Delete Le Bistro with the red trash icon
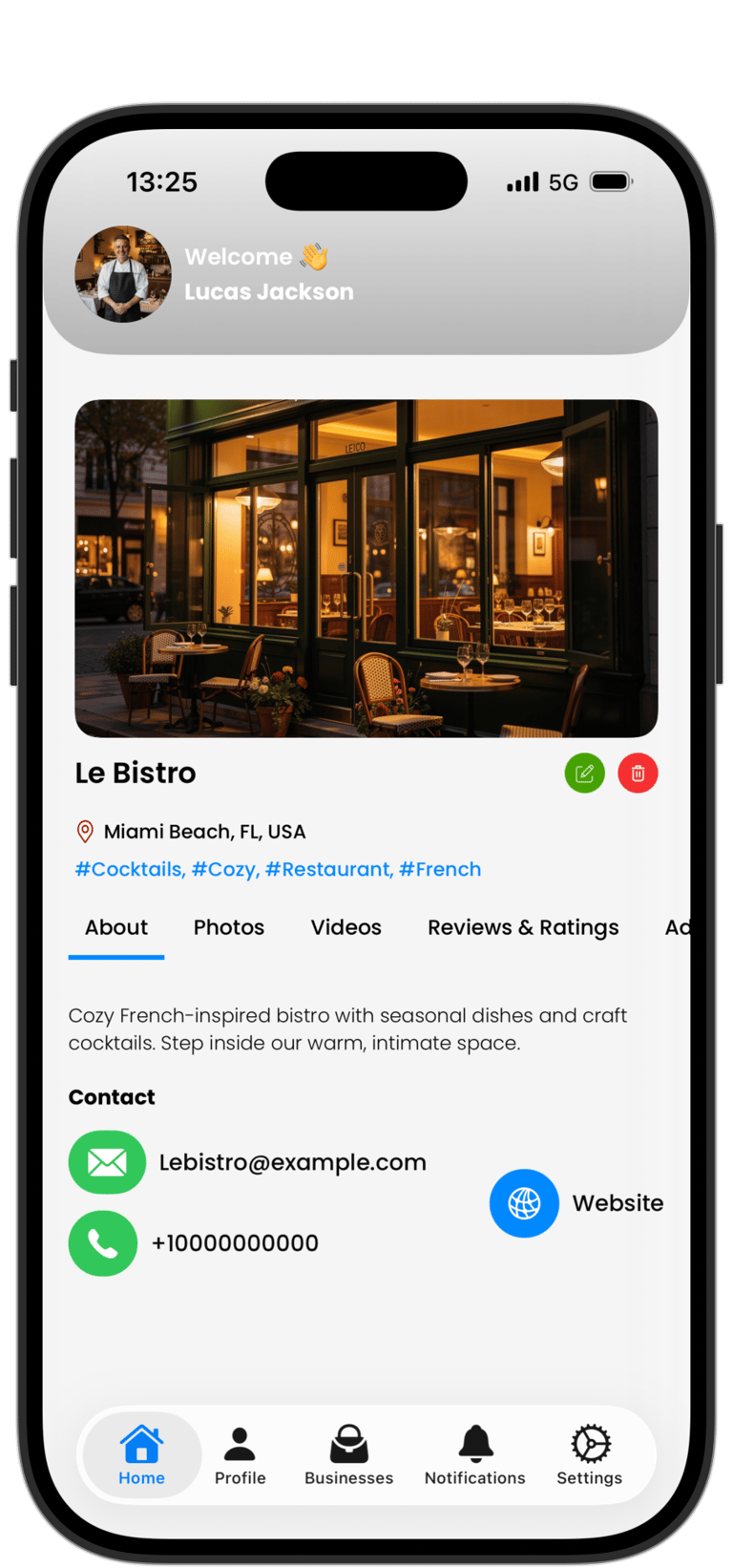Viewport: 733px width, 1568px height. pos(638,773)
